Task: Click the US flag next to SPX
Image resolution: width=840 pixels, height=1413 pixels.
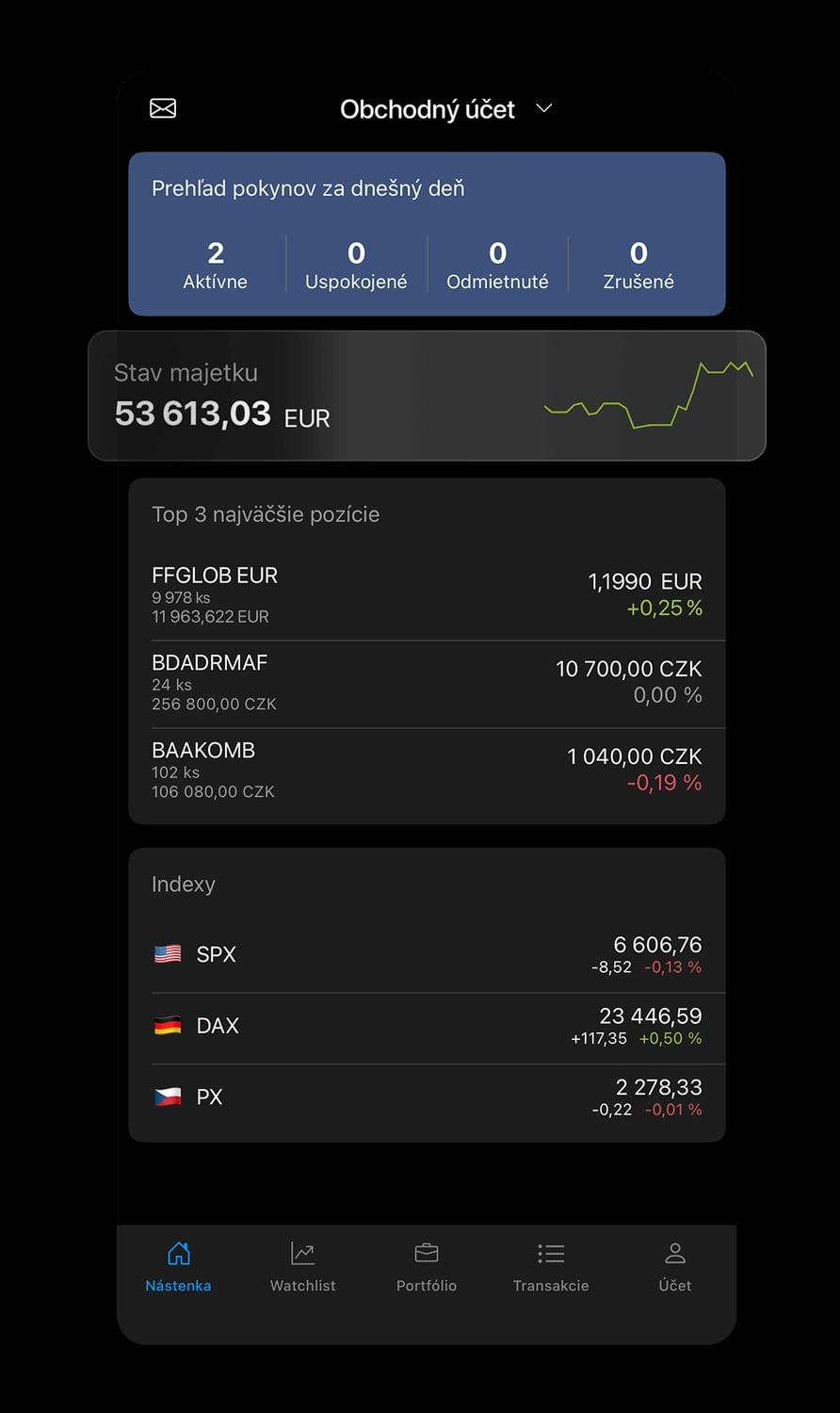Action: point(166,953)
